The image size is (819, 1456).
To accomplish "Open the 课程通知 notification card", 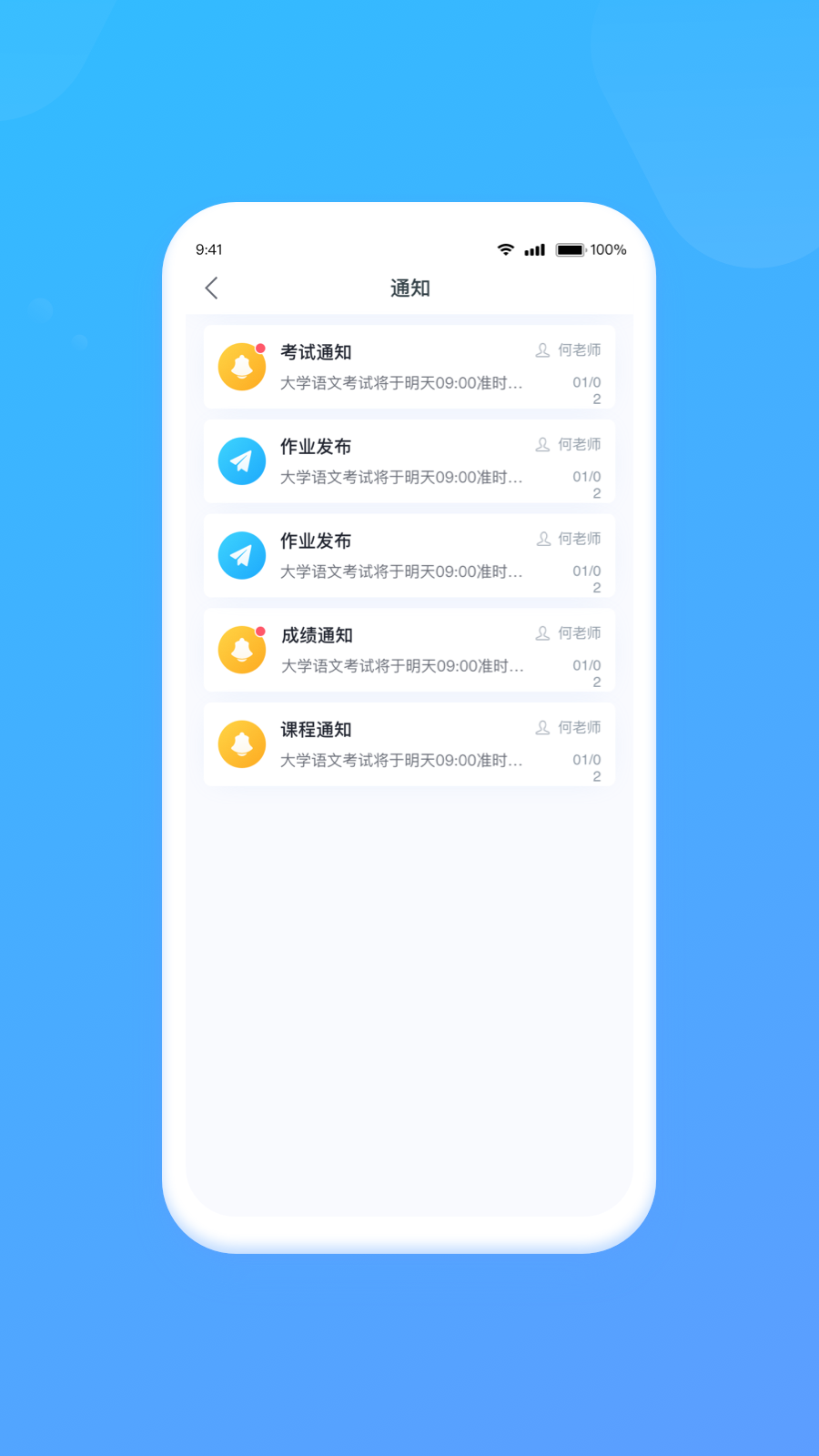I will [409, 743].
